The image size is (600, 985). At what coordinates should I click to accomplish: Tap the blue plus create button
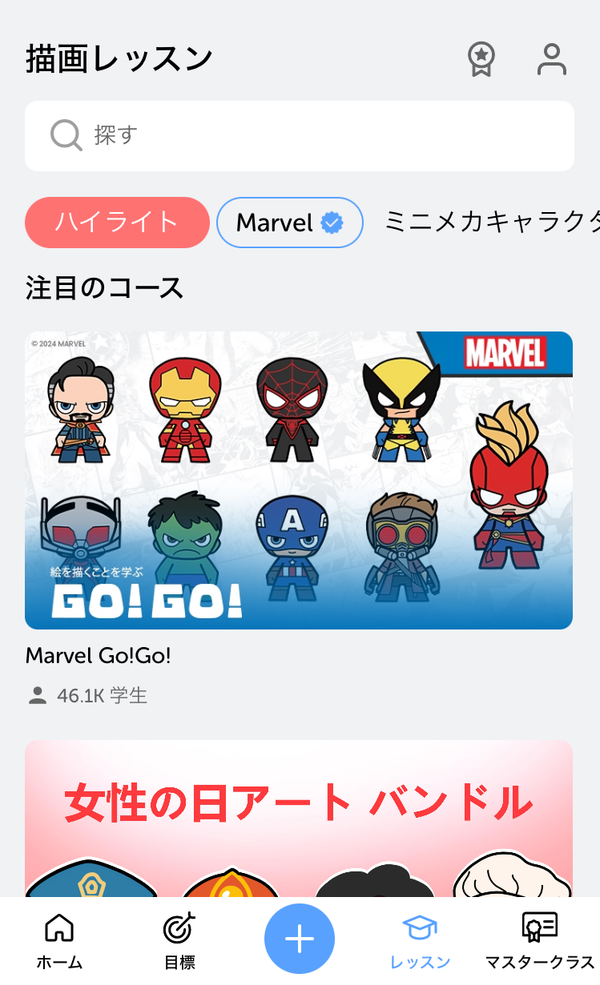300,939
